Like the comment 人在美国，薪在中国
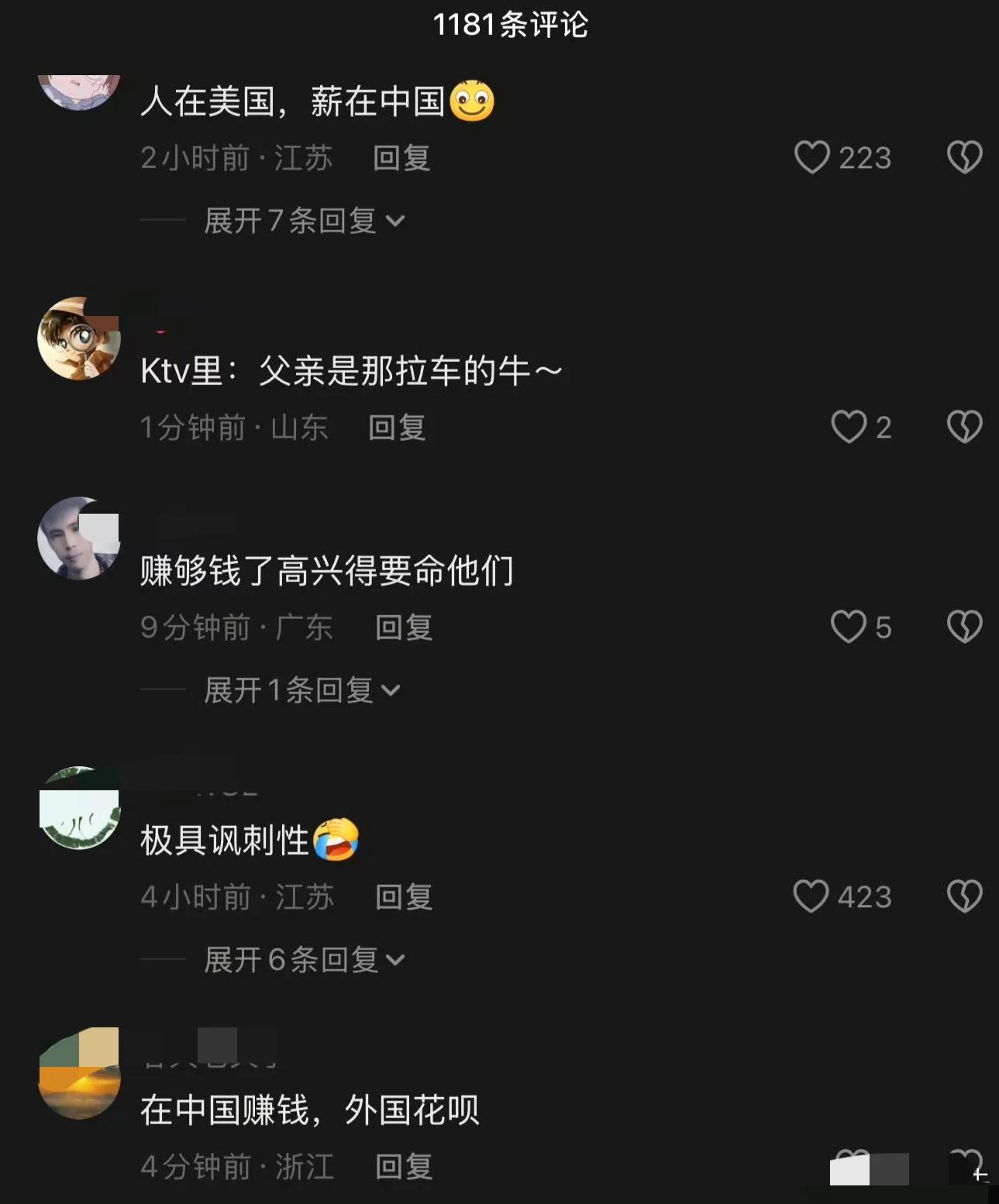This screenshot has width=999, height=1204. [x=811, y=157]
